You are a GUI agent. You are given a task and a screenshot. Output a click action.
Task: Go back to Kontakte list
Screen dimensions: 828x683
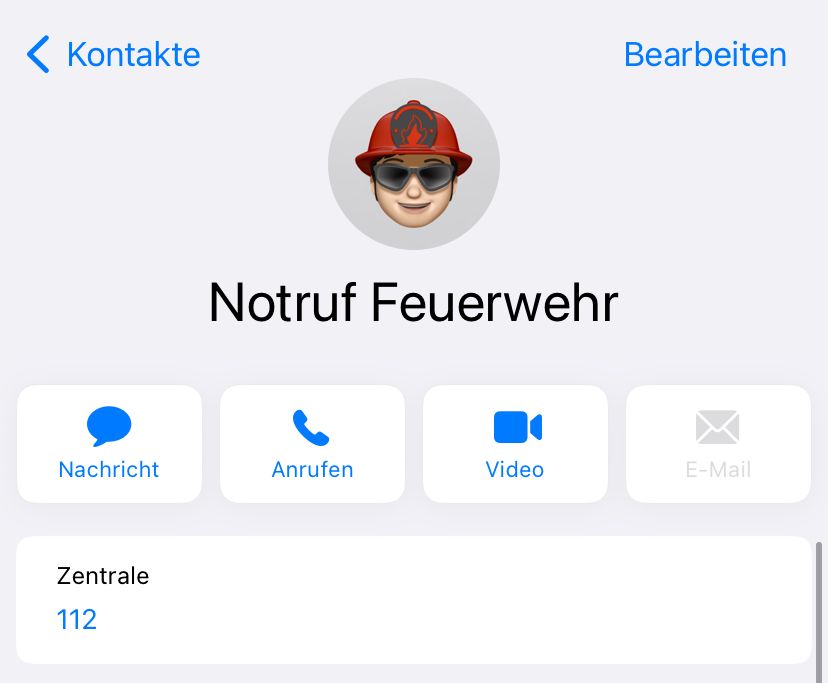[114, 54]
